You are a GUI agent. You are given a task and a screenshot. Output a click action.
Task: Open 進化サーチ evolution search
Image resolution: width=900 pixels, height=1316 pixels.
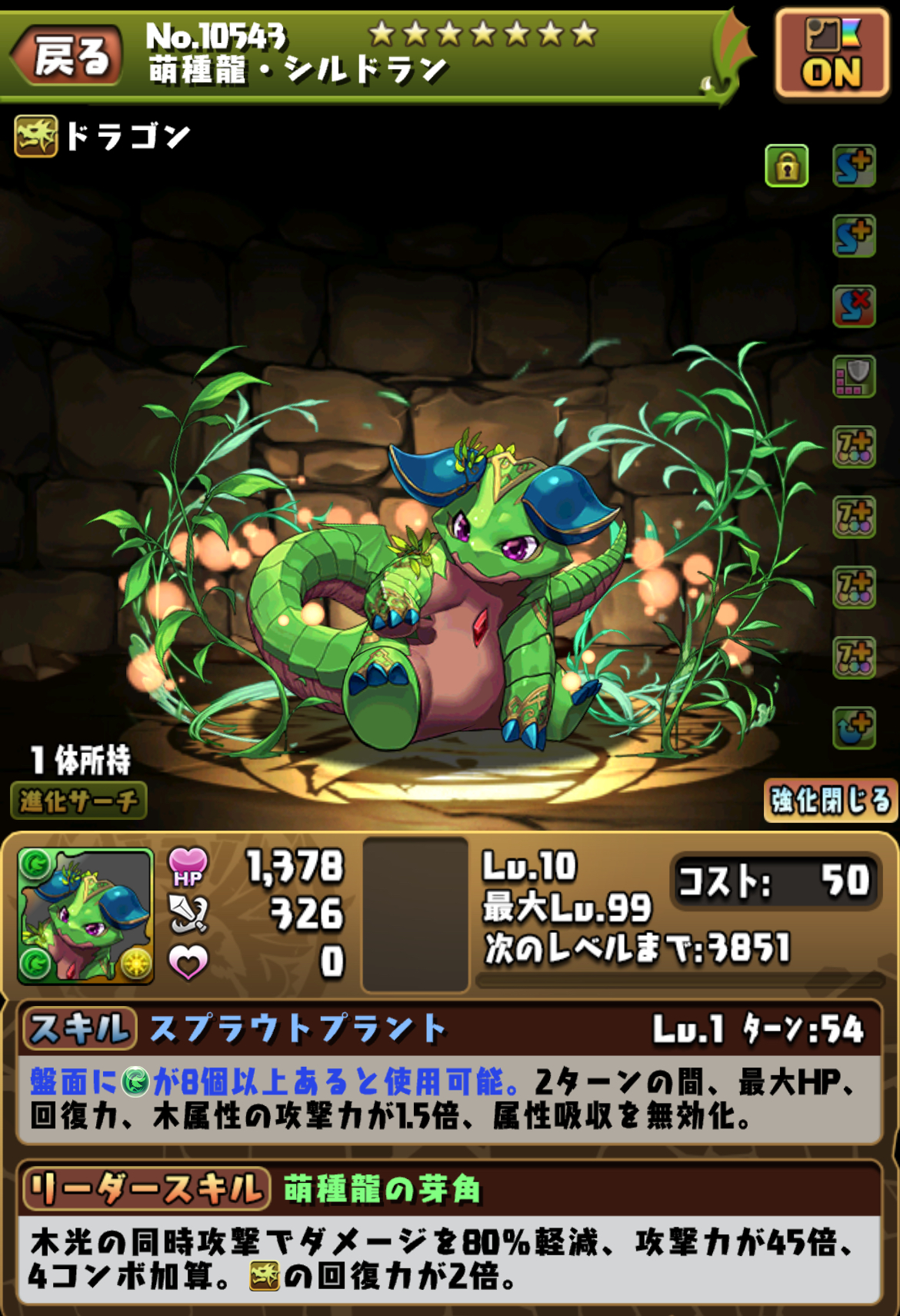point(78,801)
